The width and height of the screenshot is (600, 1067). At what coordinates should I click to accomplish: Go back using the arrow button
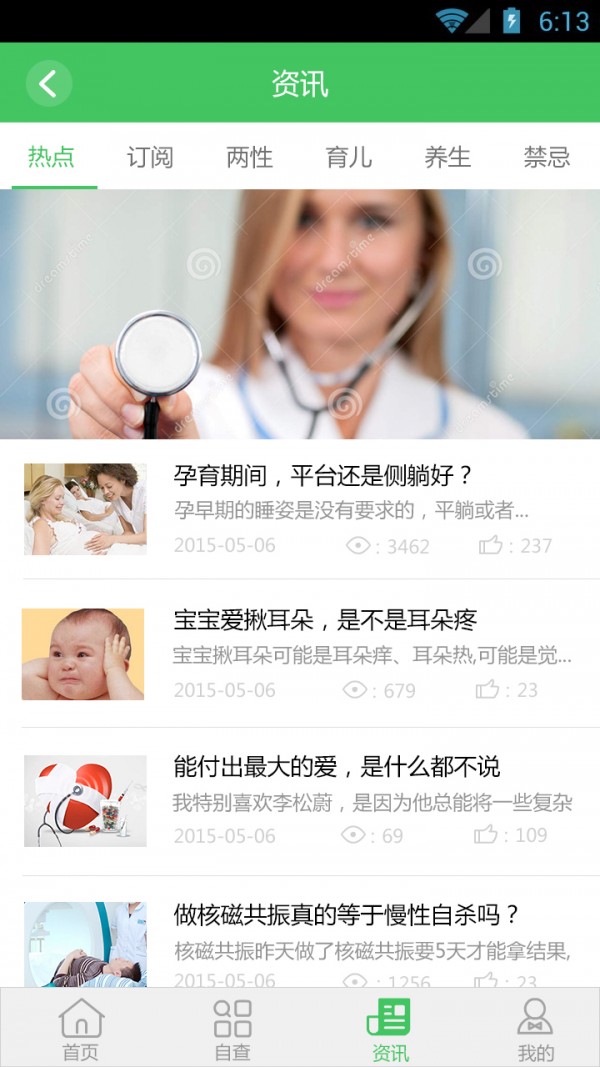pos(49,83)
